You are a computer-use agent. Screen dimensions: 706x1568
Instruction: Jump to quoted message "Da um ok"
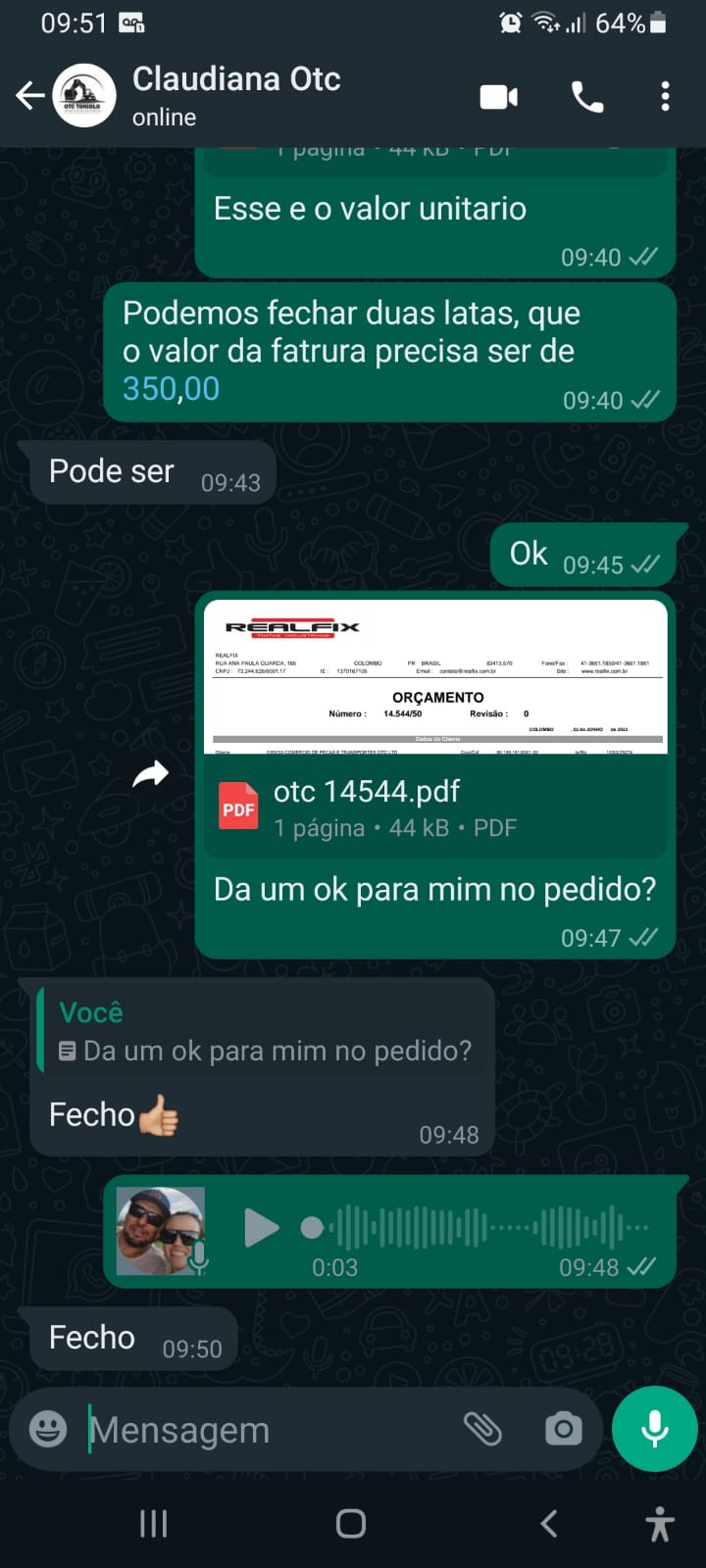pyautogui.click(x=265, y=1031)
